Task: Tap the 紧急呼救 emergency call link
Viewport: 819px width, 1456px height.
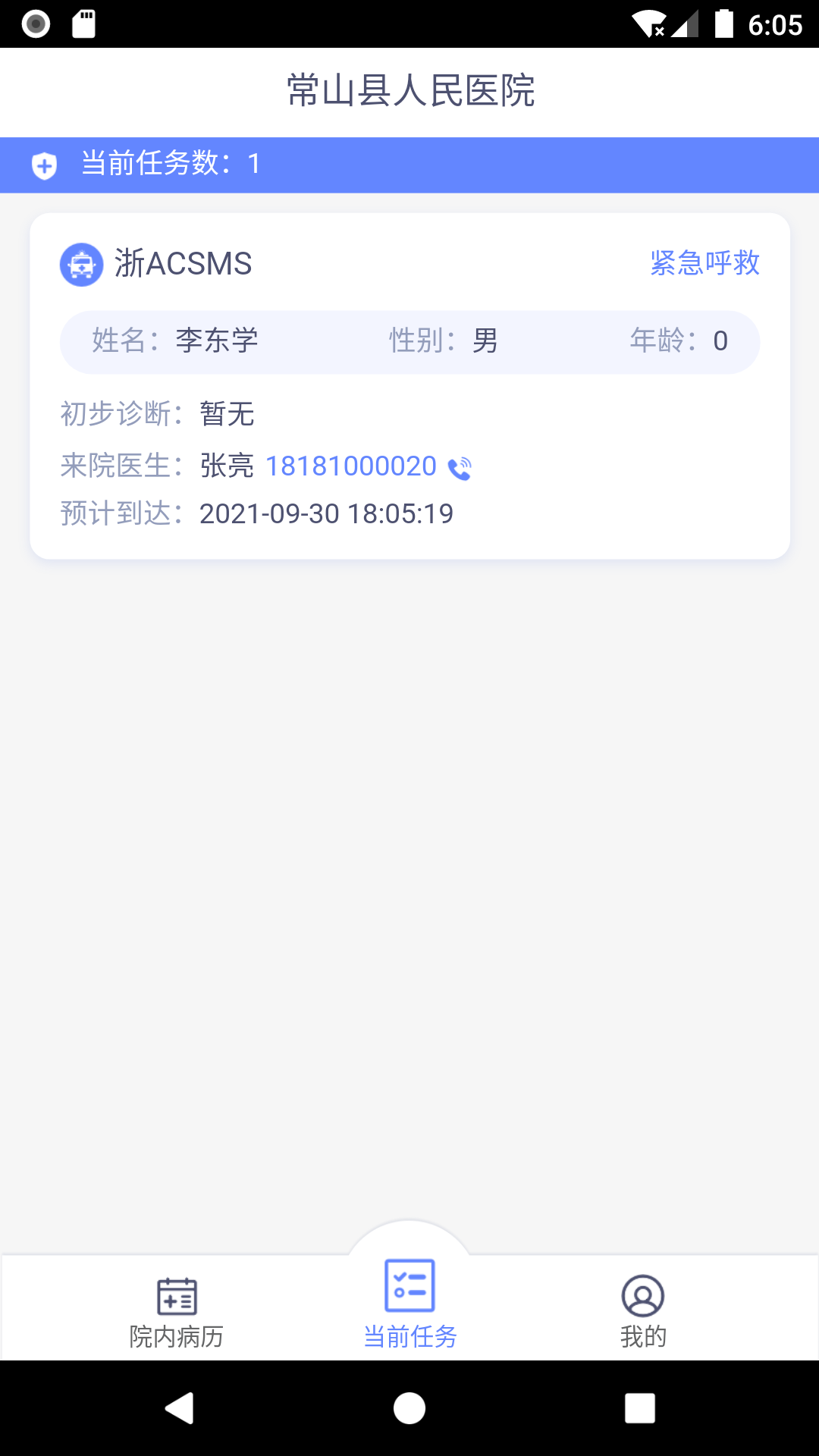Action: 704,263
